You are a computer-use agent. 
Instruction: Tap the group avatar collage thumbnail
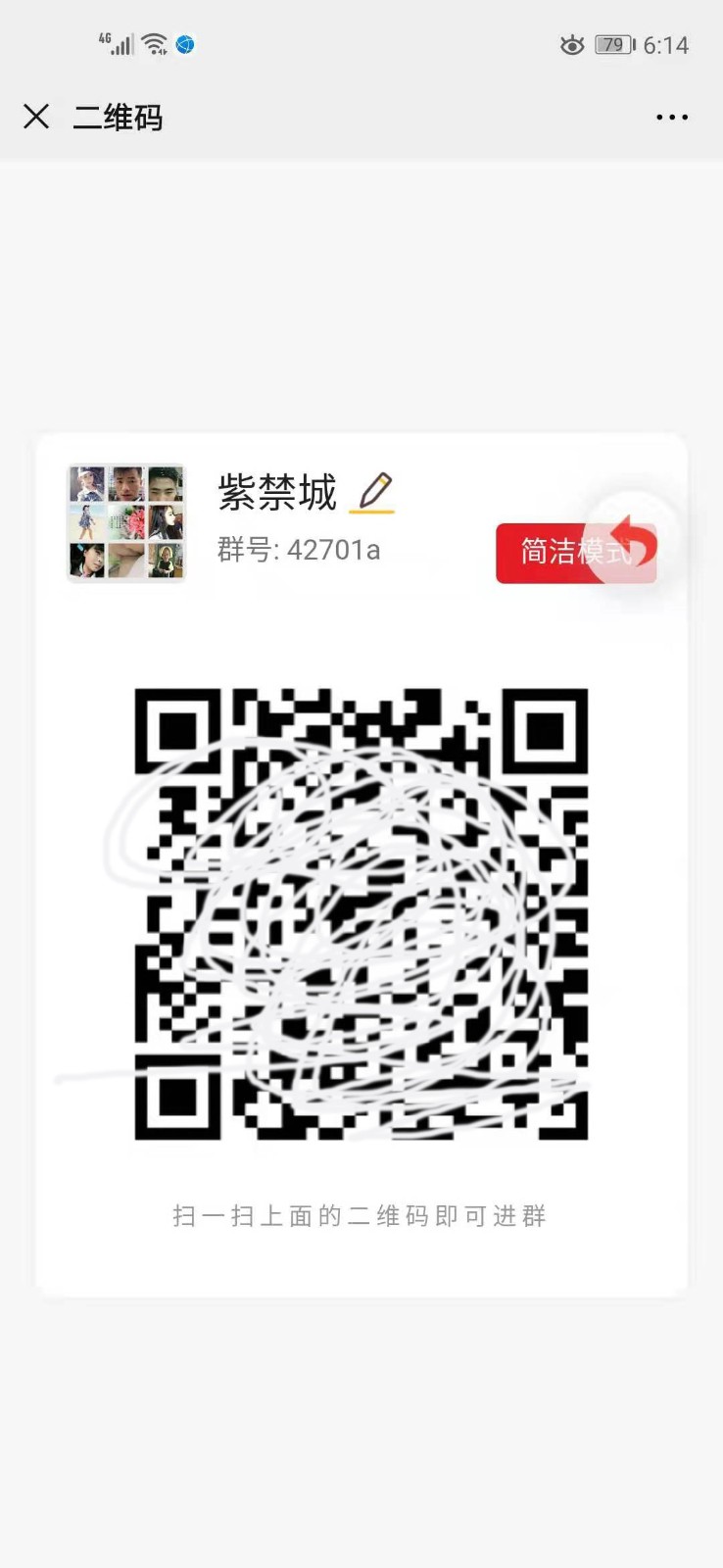point(126,519)
